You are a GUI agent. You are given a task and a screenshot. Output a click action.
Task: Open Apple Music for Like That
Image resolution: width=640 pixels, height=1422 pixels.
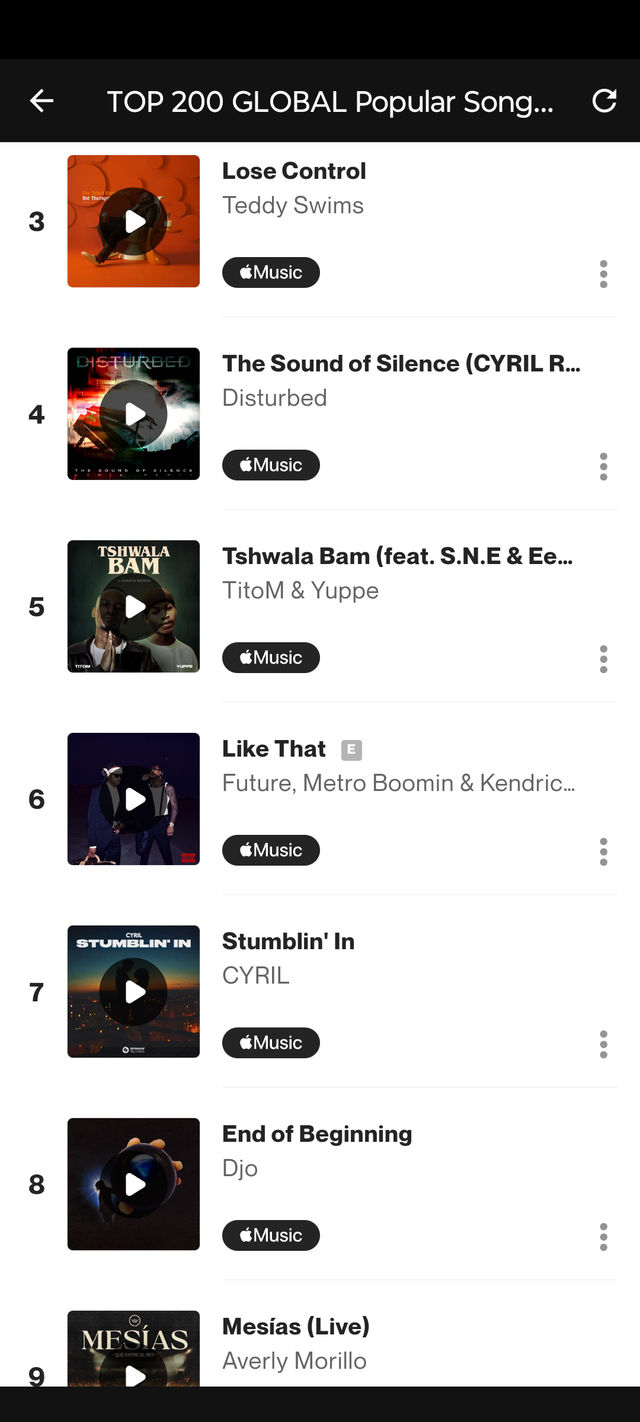tap(271, 850)
